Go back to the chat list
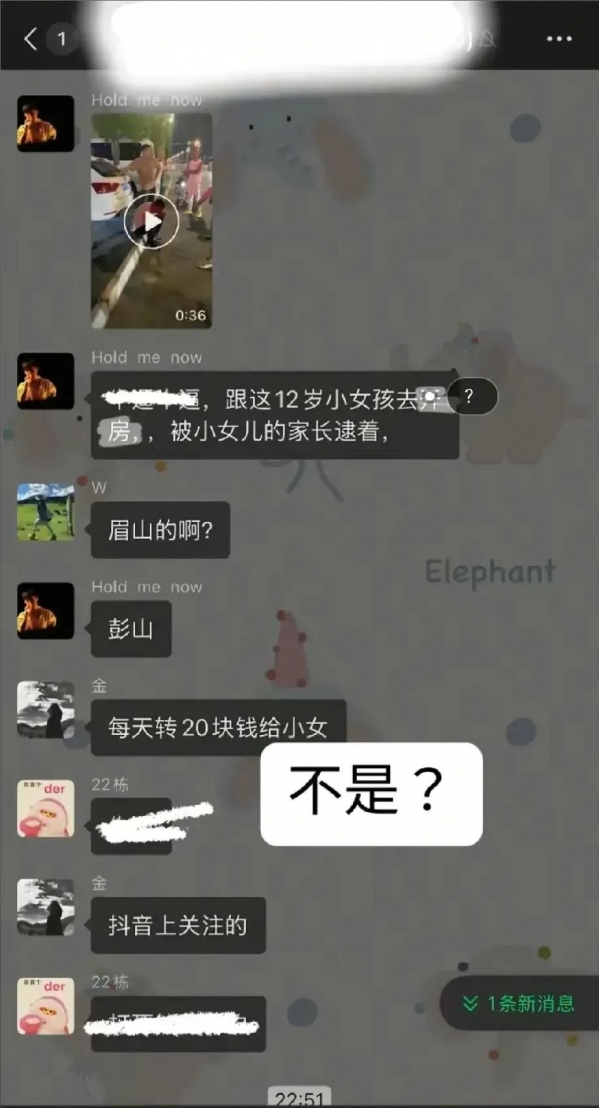This screenshot has width=600, height=1108. click(x=31, y=39)
